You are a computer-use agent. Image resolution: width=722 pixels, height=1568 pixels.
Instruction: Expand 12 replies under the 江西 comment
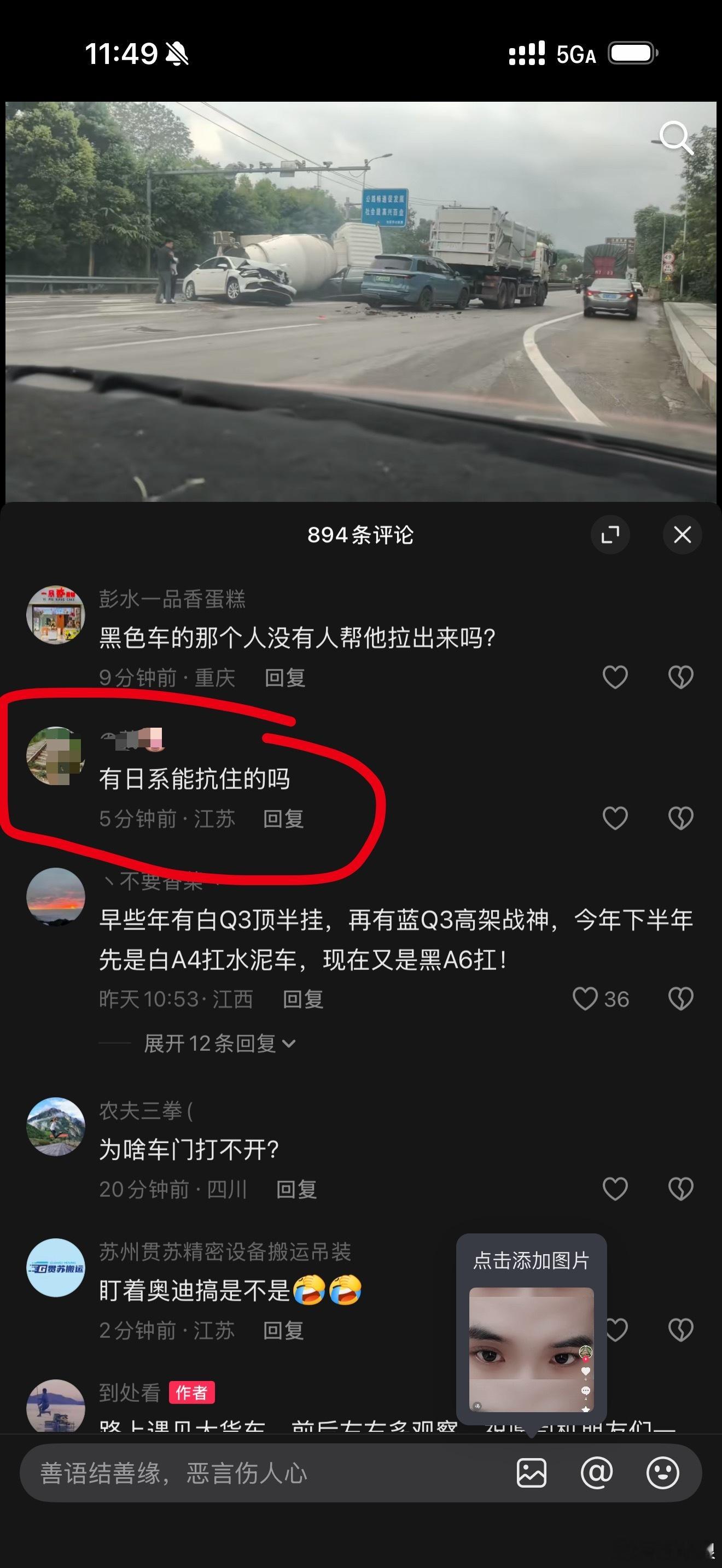tap(219, 1043)
